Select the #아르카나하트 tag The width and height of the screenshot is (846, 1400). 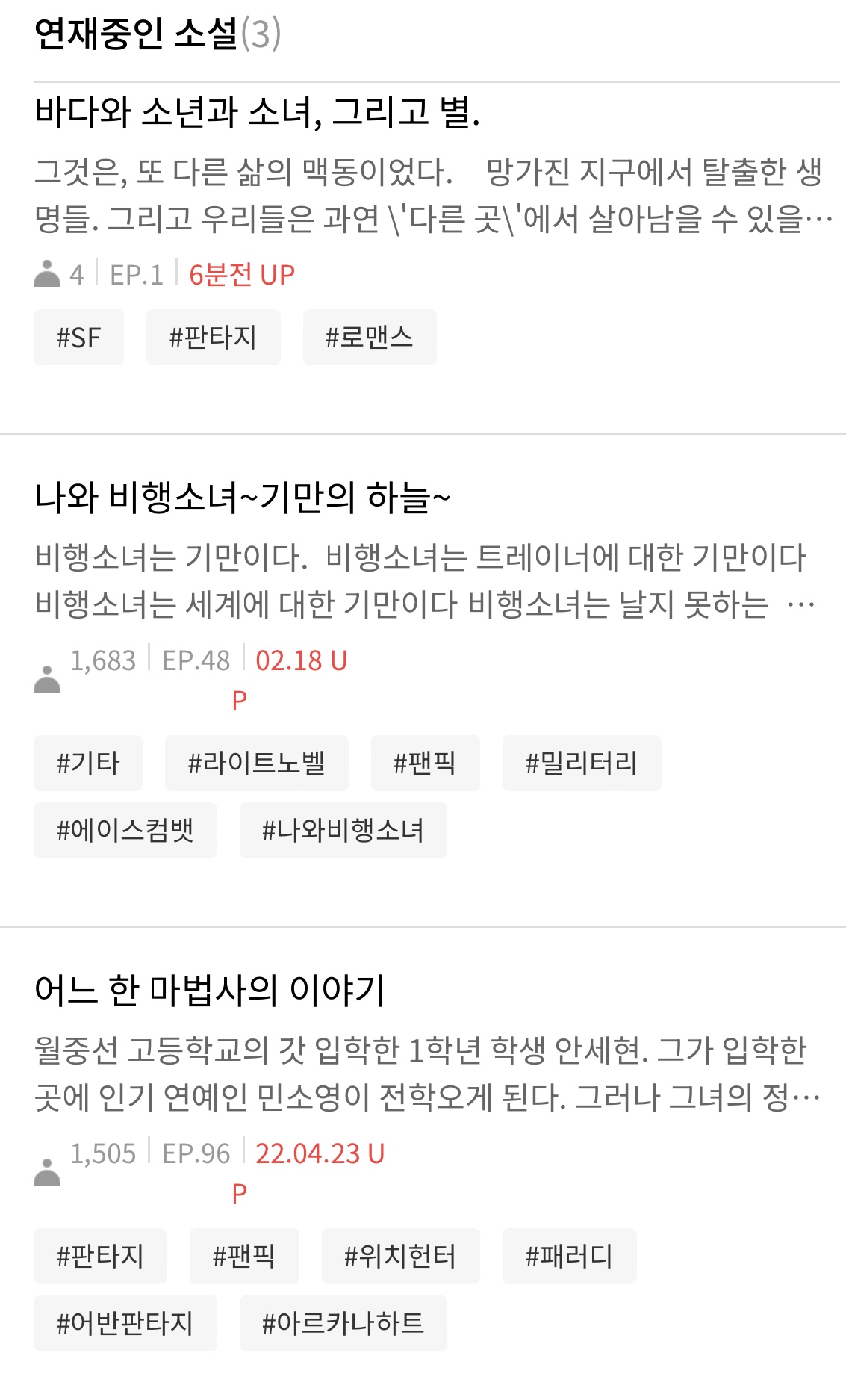[343, 1324]
